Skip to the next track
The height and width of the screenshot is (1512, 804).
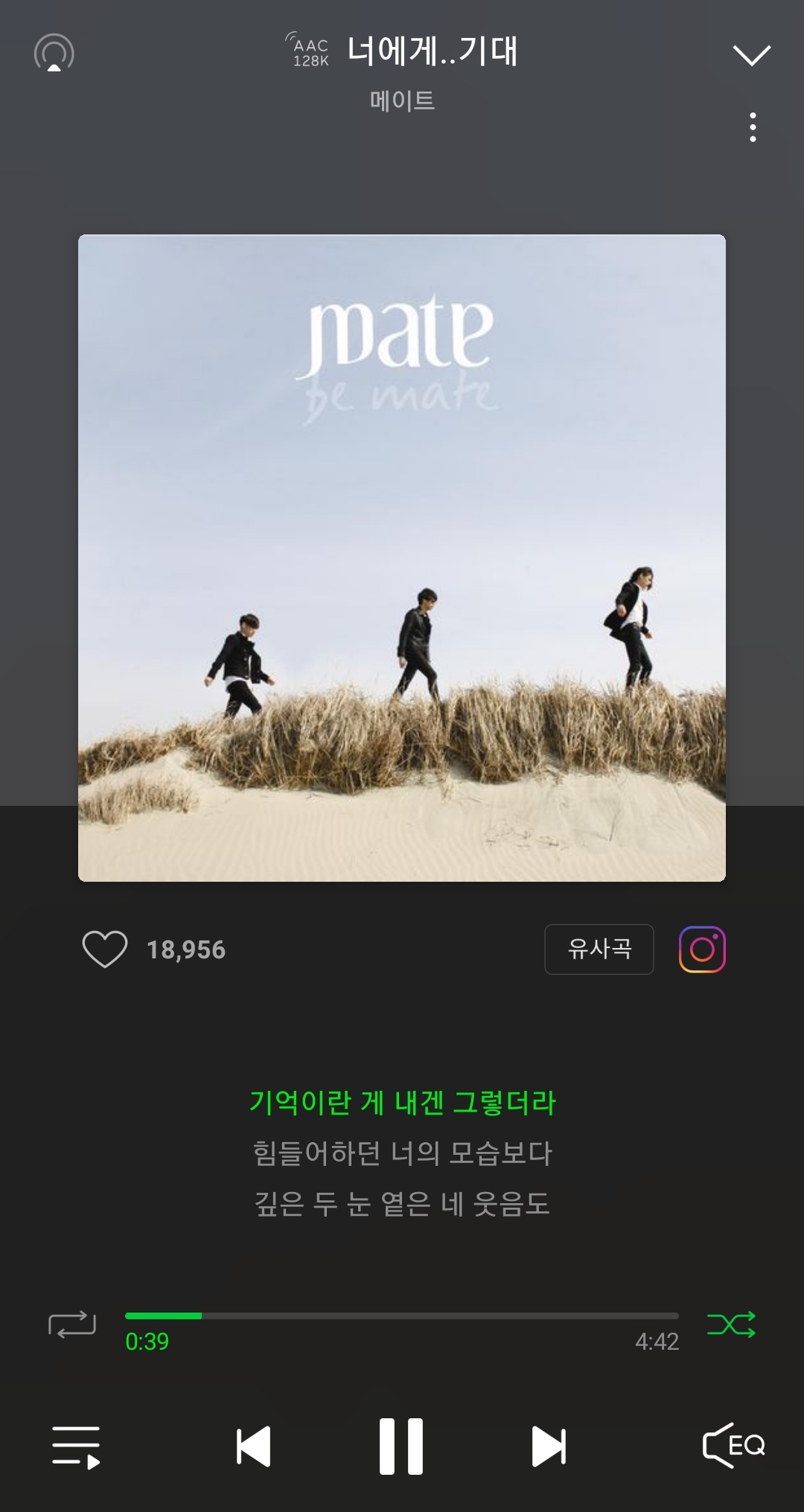coord(549,1447)
